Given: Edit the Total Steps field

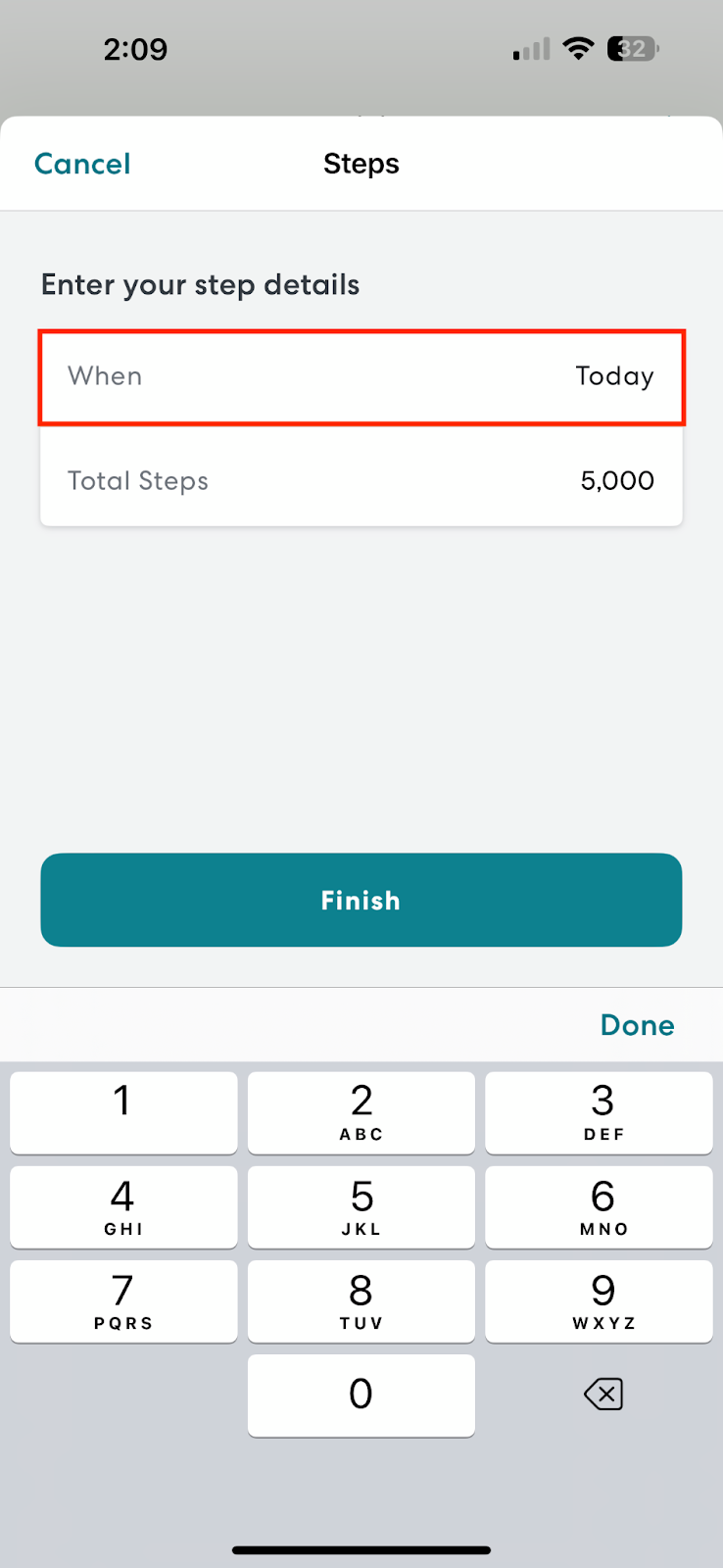Looking at the screenshot, I should pos(361,481).
